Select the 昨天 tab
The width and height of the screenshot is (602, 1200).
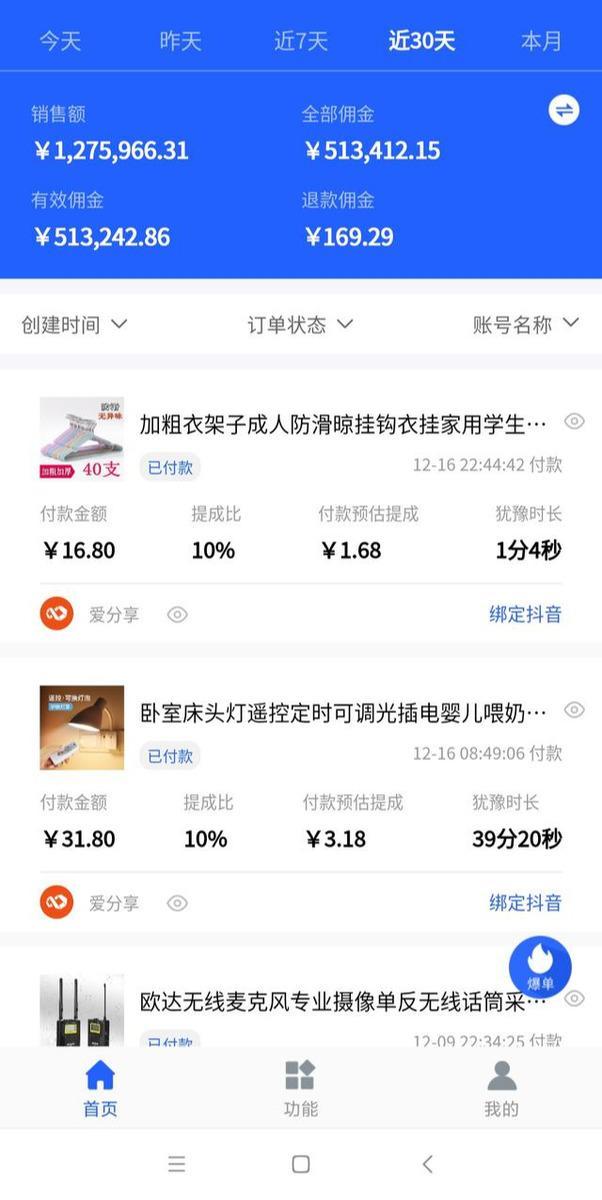[180, 41]
